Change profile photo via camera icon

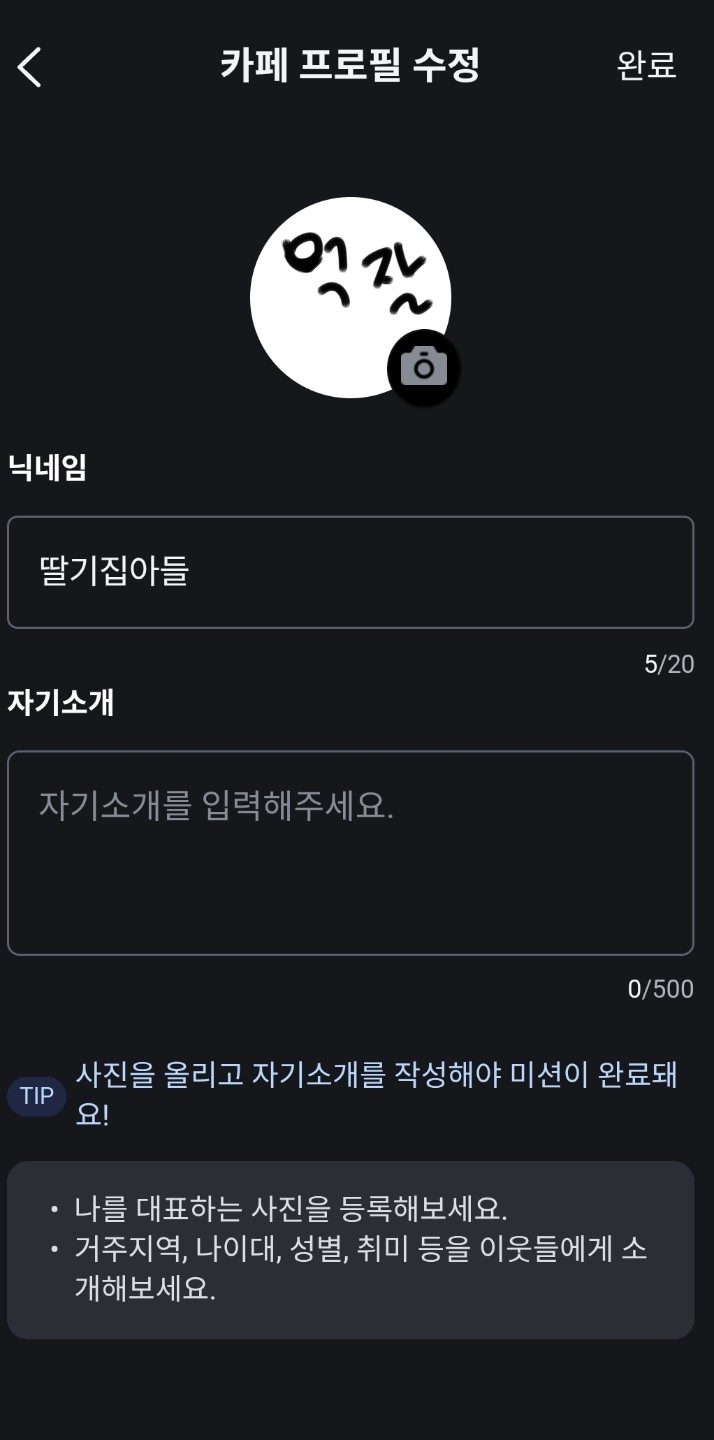click(424, 367)
